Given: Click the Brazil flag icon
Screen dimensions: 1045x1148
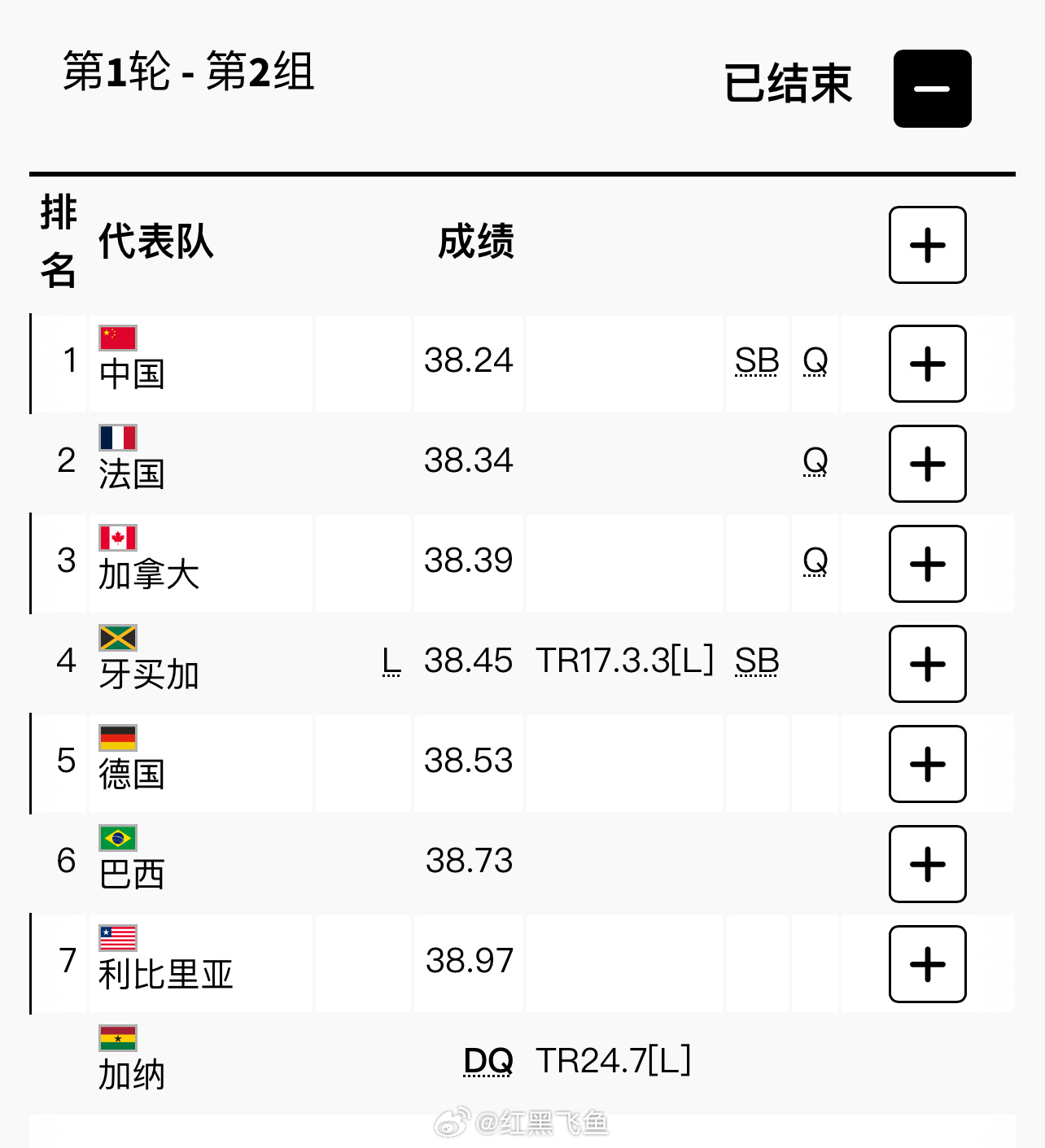Looking at the screenshot, I should [x=117, y=839].
